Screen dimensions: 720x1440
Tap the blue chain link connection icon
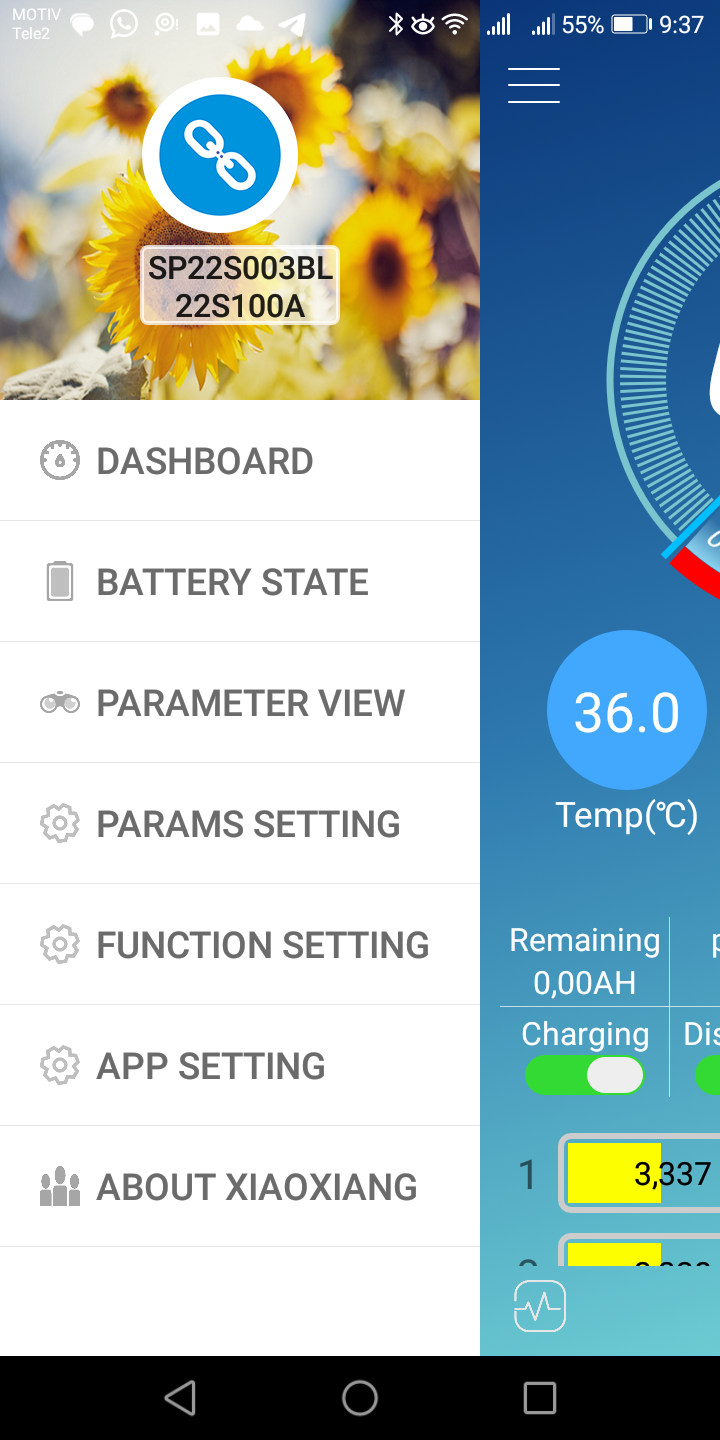coord(220,156)
